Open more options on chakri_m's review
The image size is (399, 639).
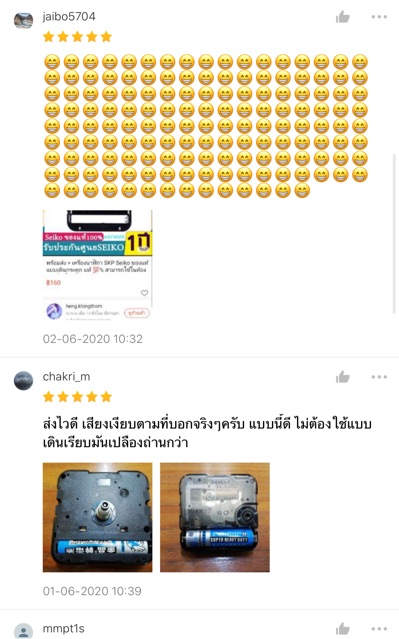(379, 377)
